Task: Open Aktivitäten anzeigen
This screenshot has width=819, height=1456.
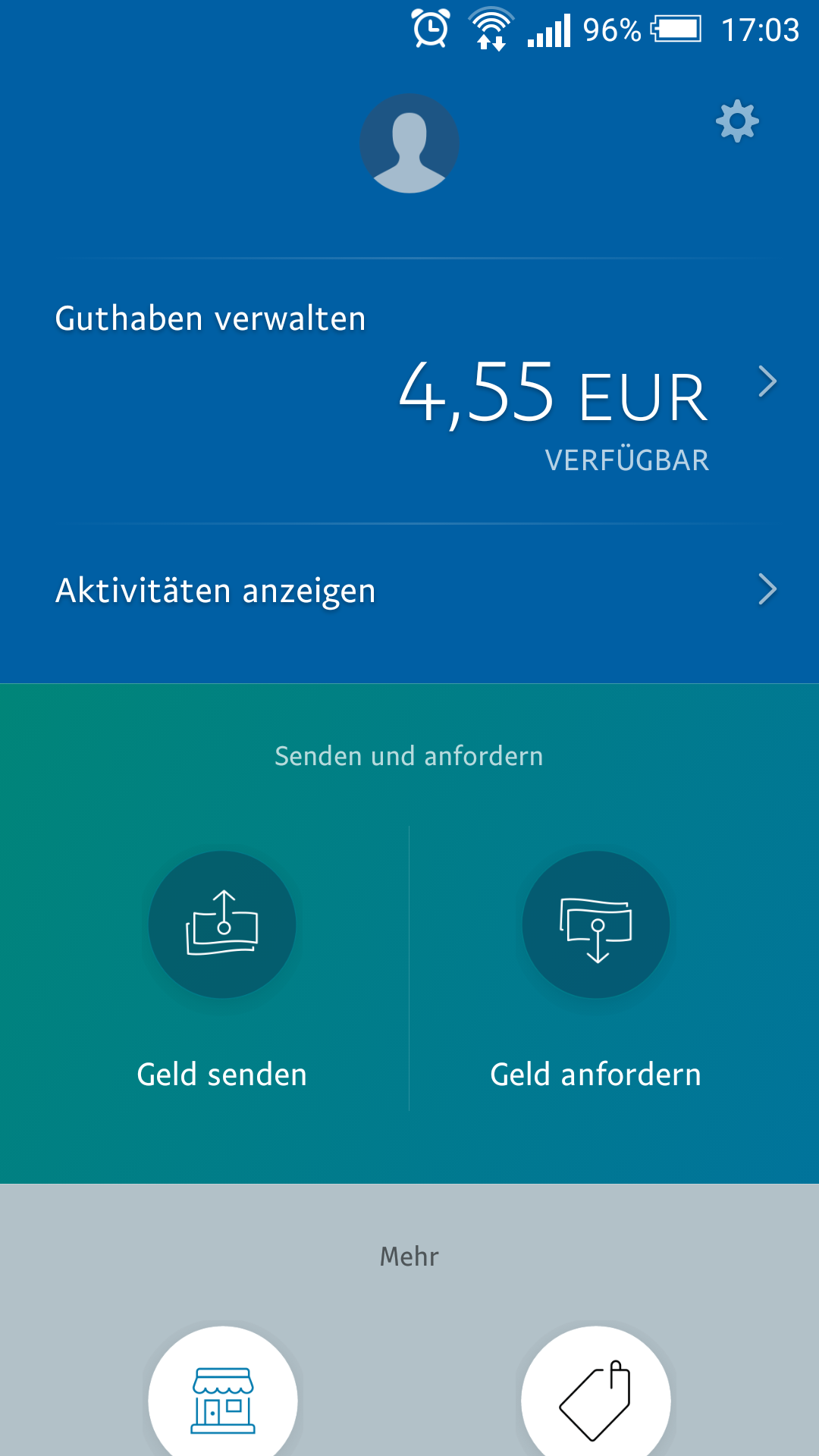Action: click(x=409, y=590)
